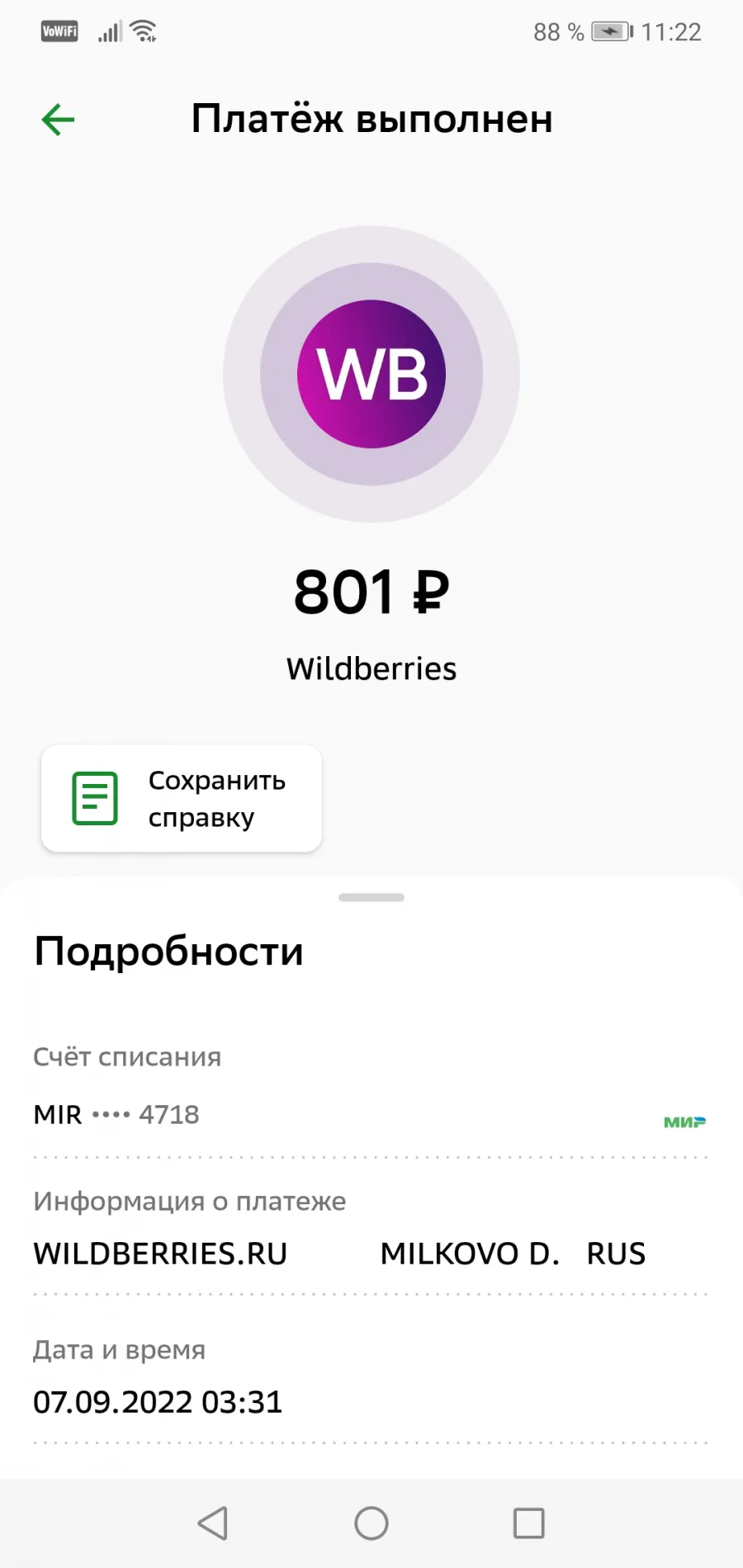Screen dimensions: 743x1568
Task: Tap the details sheet drag handle
Action: coord(371,897)
